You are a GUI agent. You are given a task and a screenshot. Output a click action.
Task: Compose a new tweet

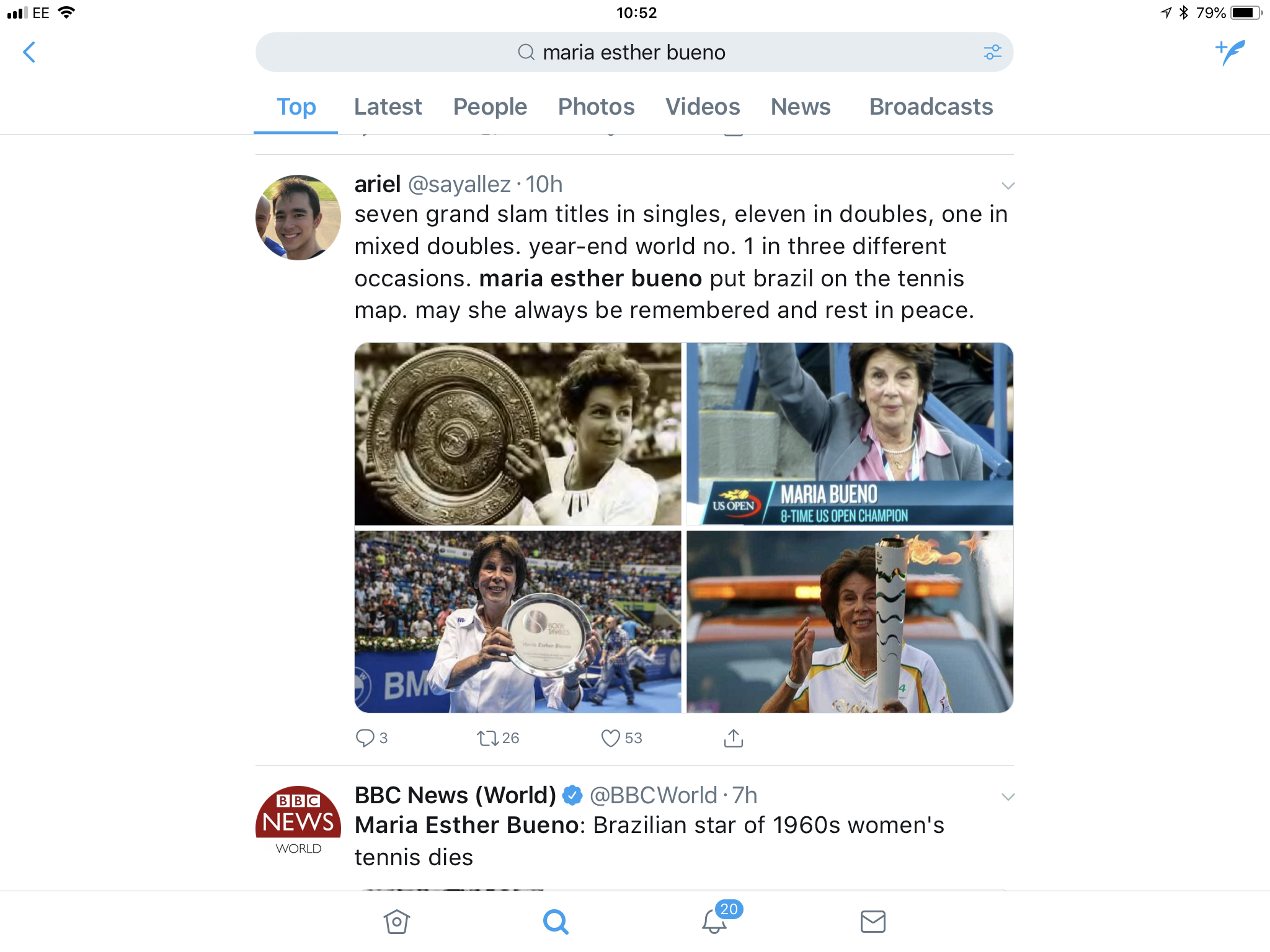point(1230,52)
